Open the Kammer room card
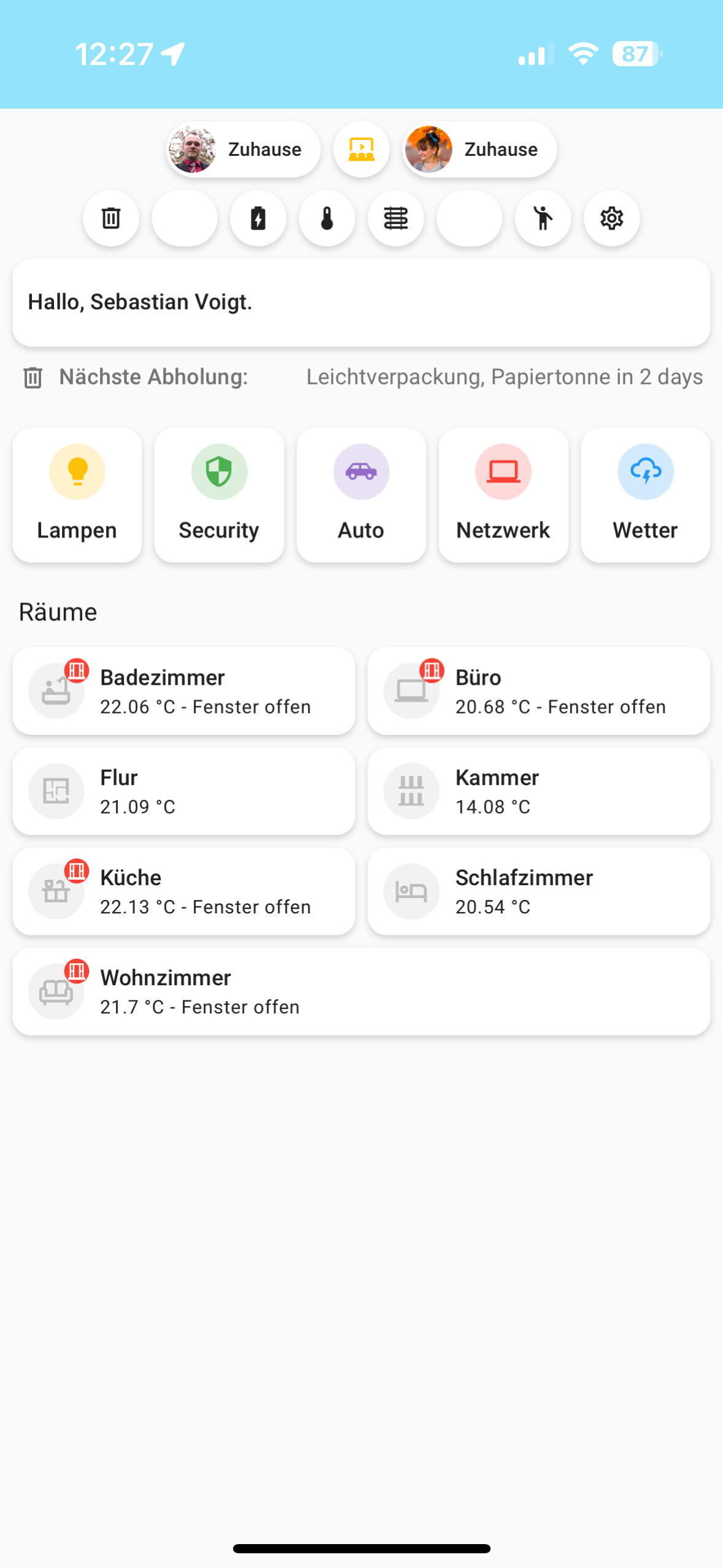Viewport: 723px width, 1568px height. tap(538, 791)
